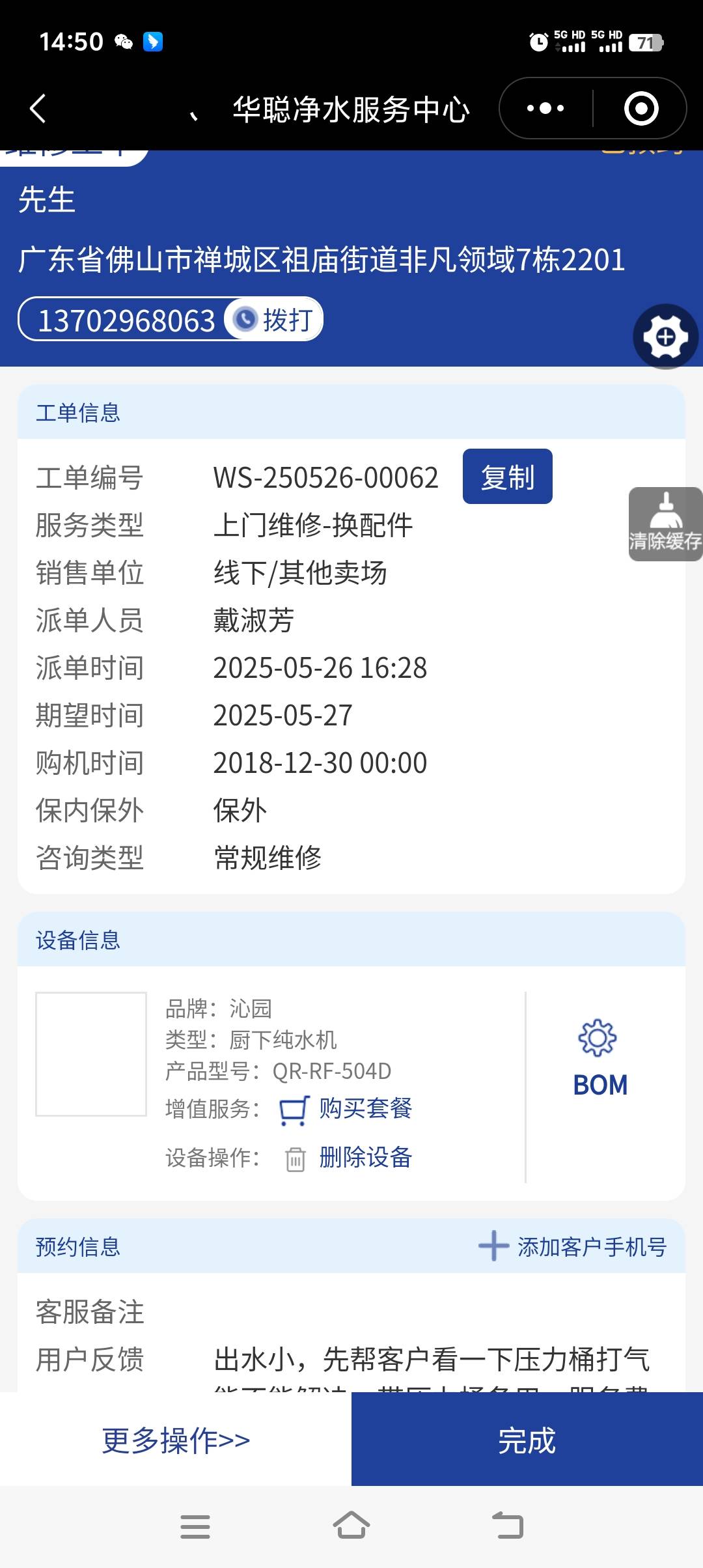Open the system recent apps menu
Image resolution: width=703 pixels, height=1568 pixels.
(195, 1526)
